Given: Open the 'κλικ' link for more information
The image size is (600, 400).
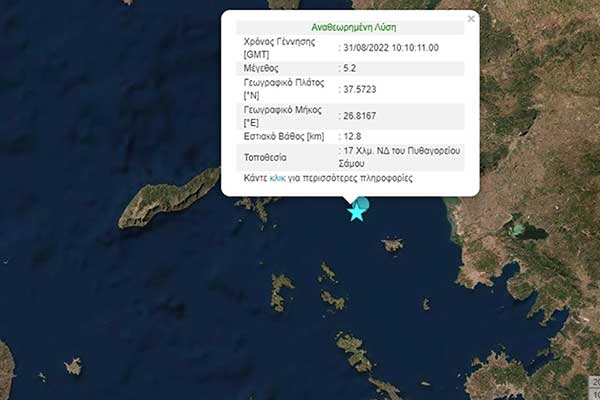Looking at the screenshot, I should (x=278, y=178).
